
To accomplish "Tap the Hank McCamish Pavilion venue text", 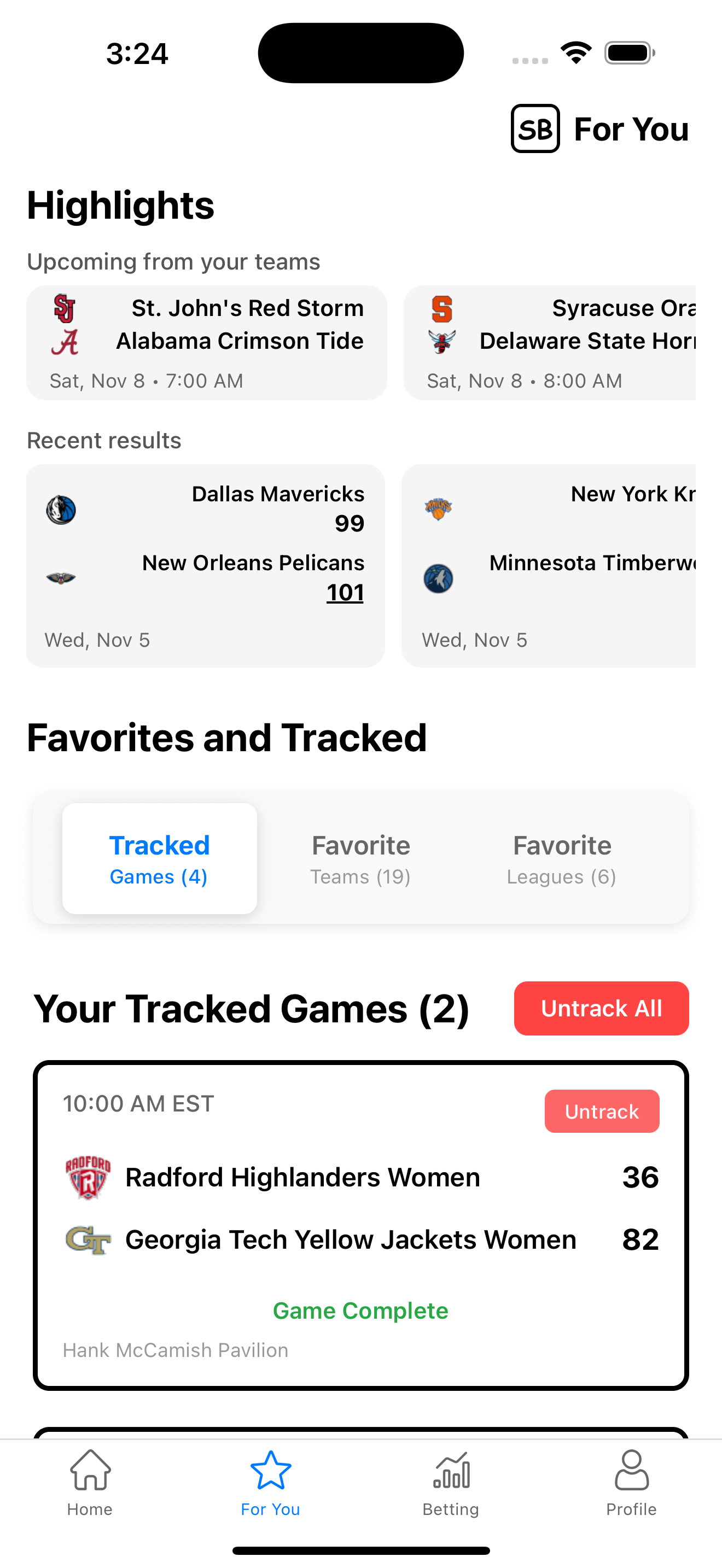I will 176,1350.
